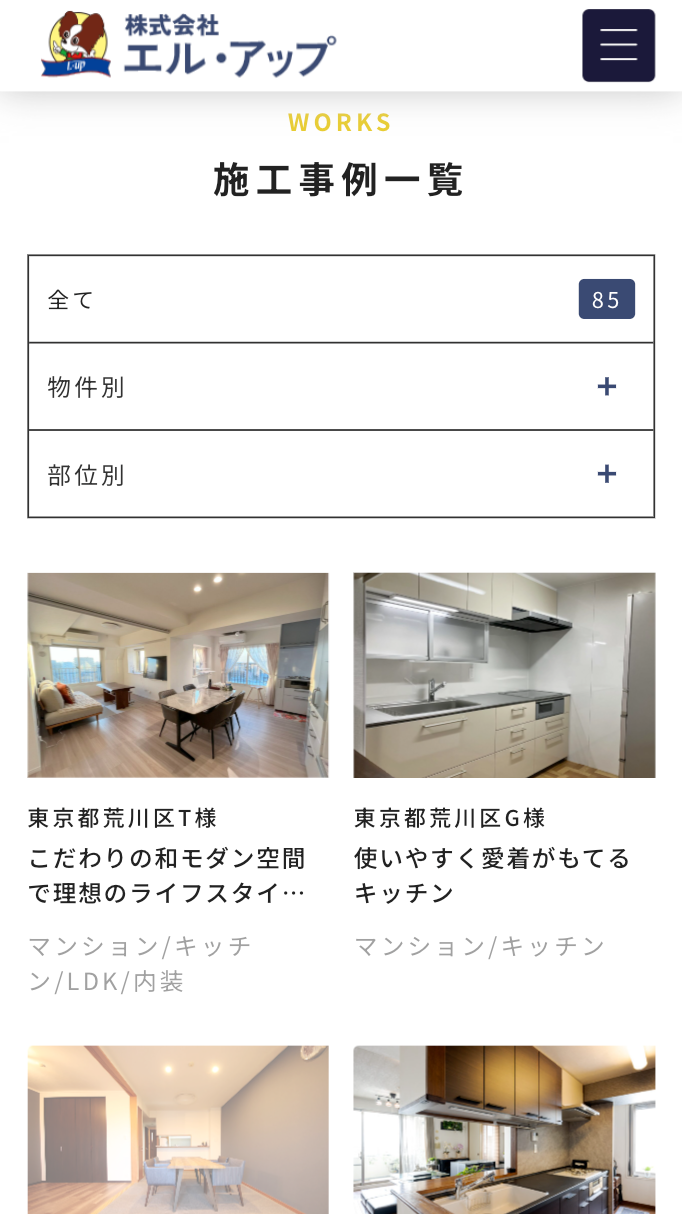
Task: View the project with the gray-walled dining room
Action: click(x=178, y=1130)
